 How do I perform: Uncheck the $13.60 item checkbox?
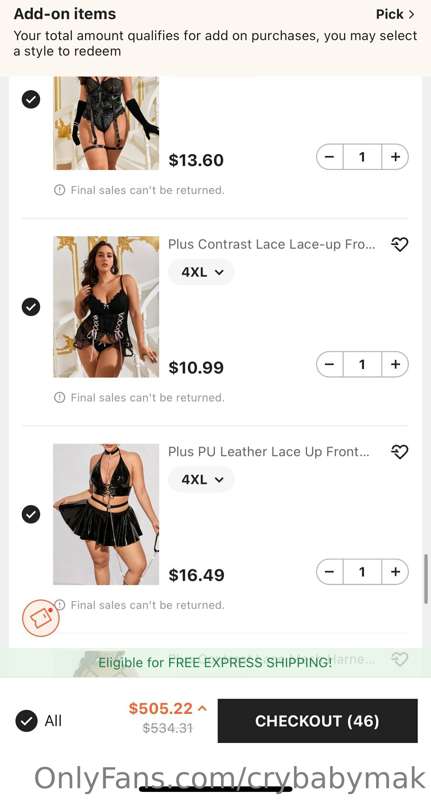click(31, 99)
